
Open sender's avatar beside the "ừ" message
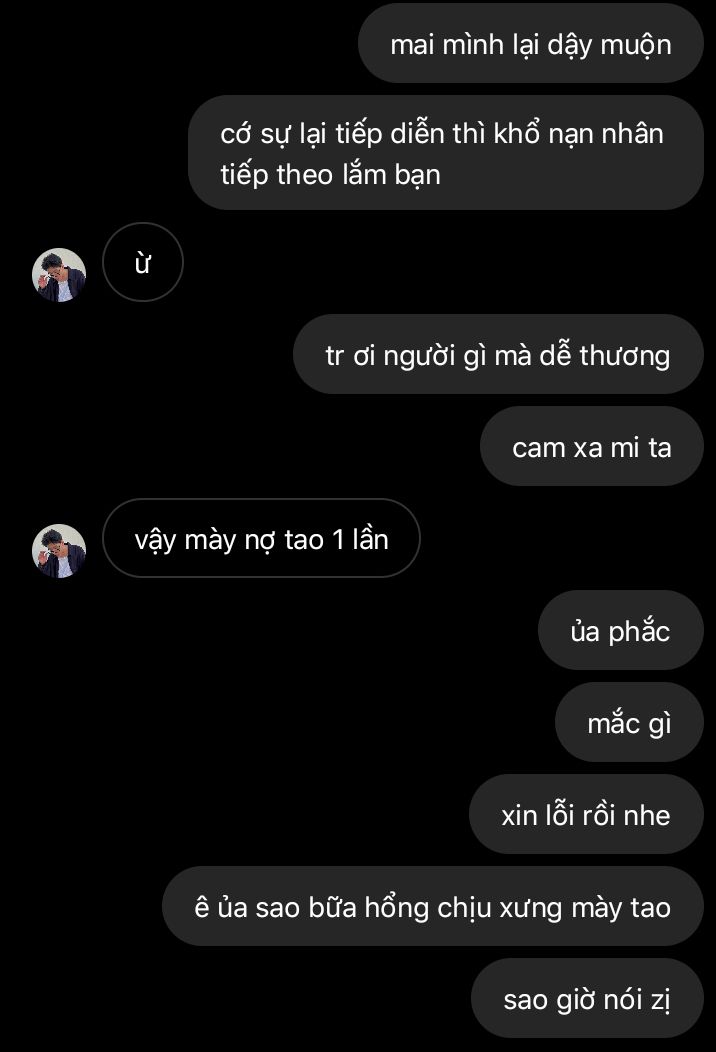coord(59,275)
